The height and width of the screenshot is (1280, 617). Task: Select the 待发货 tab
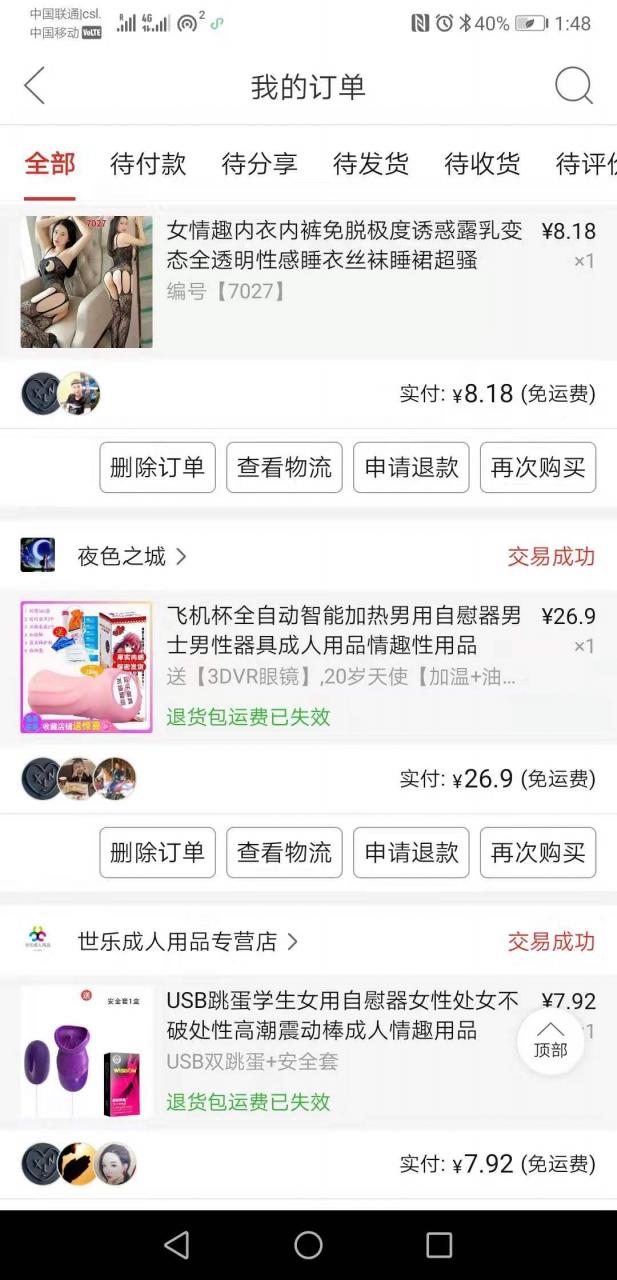tap(370, 164)
